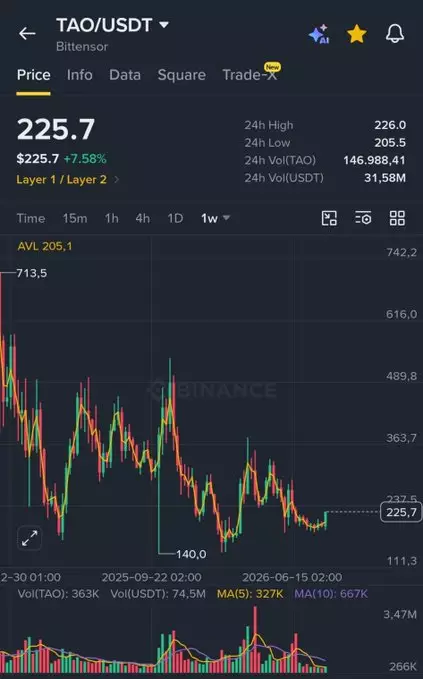Screen dimensions: 423x679
Task: Open chart indicator settings
Action: pyautogui.click(x=363, y=218)
